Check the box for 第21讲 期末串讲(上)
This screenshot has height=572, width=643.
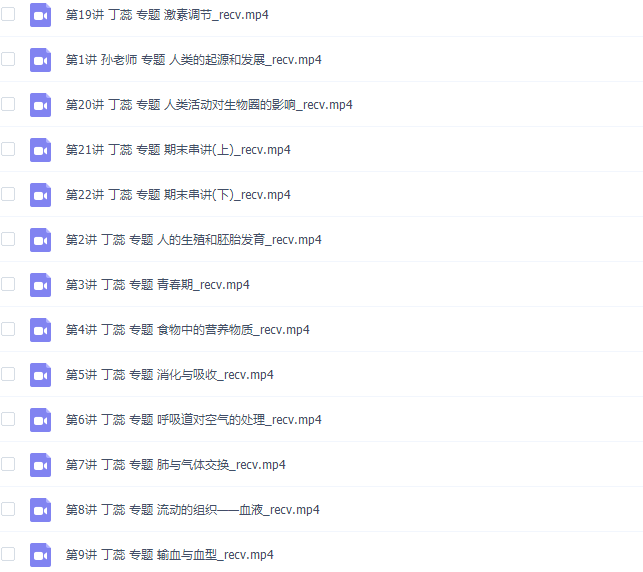tap(8, 150)
